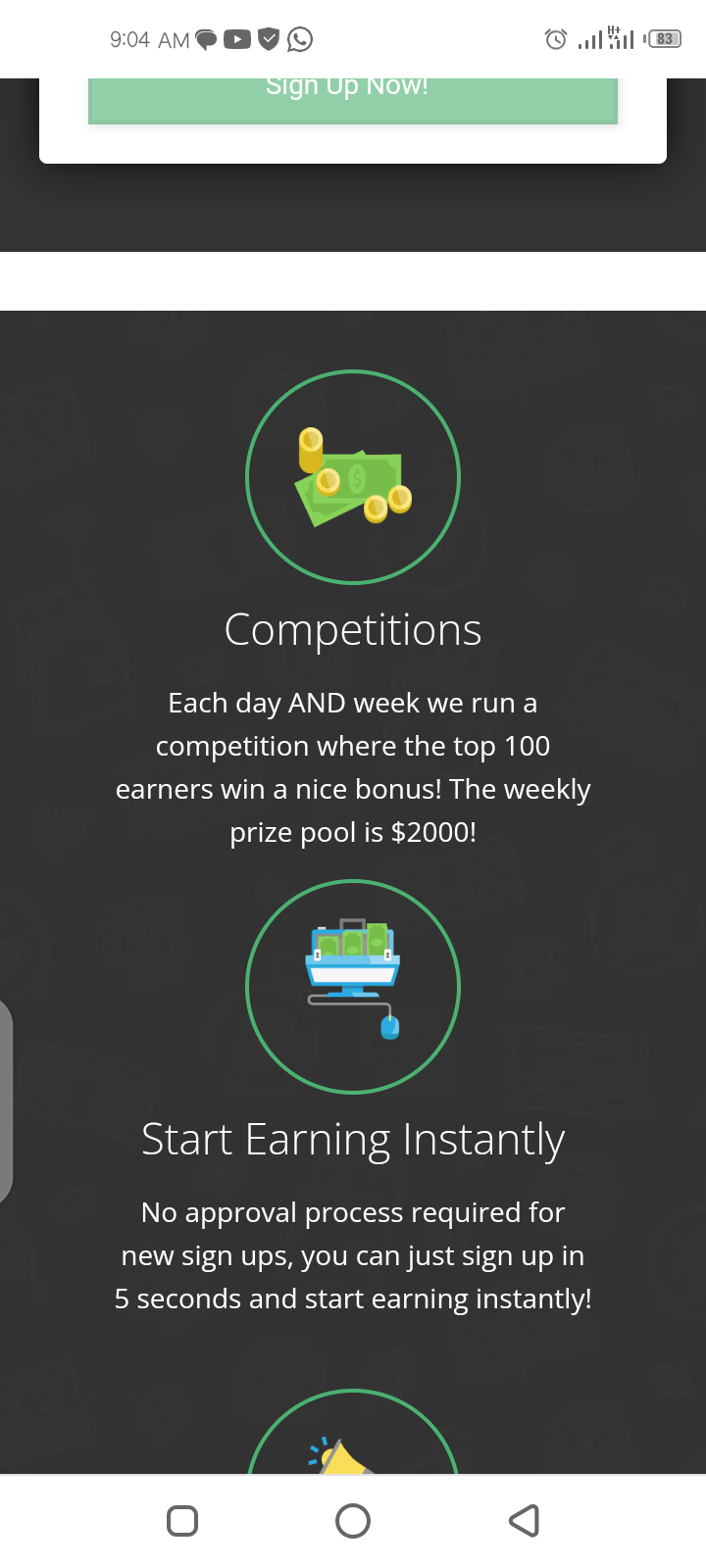Go to the home screen
The width and height of the screenshot is (706, 1568).
(x=353, y=1521)
